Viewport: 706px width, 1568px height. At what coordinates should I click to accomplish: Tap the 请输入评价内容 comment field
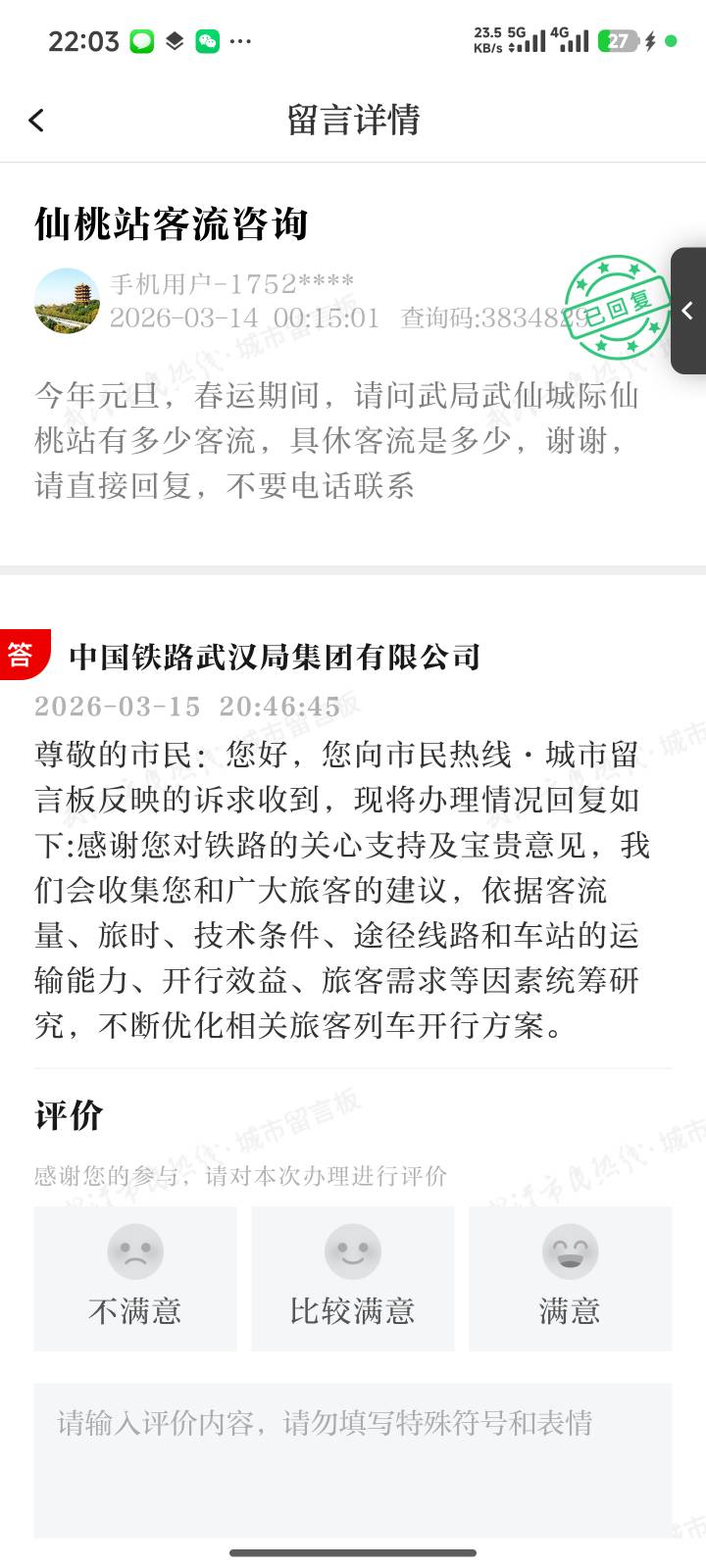(x=353, y=1458)
